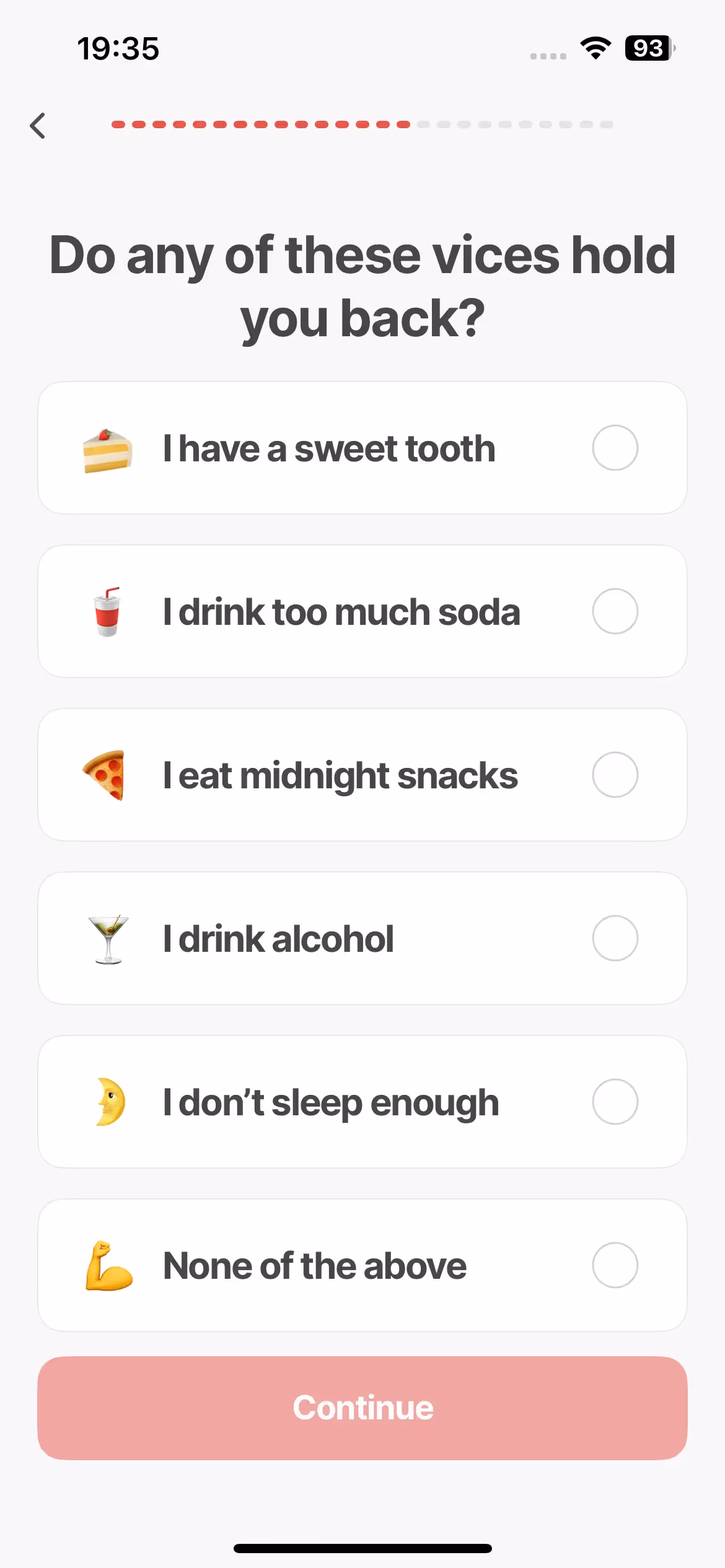Go back to the previous question
This screenshot has width=725, height=1568.
(38, 126)
